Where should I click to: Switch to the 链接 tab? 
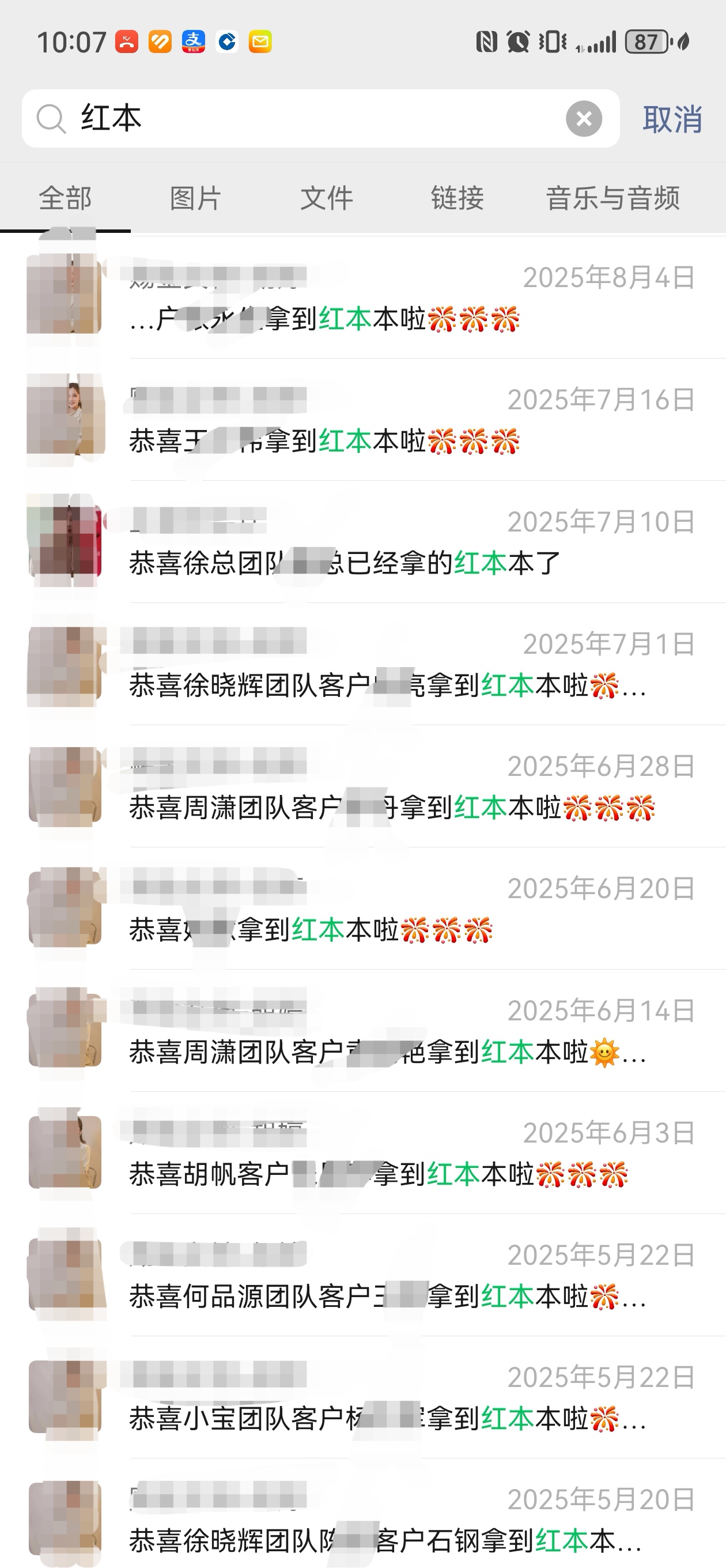coord(457,197)
